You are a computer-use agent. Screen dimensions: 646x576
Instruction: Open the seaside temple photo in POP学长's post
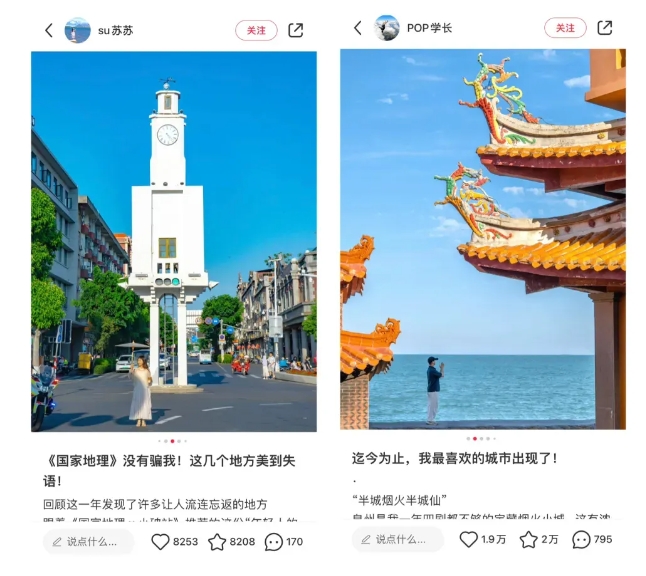(483, 238)
